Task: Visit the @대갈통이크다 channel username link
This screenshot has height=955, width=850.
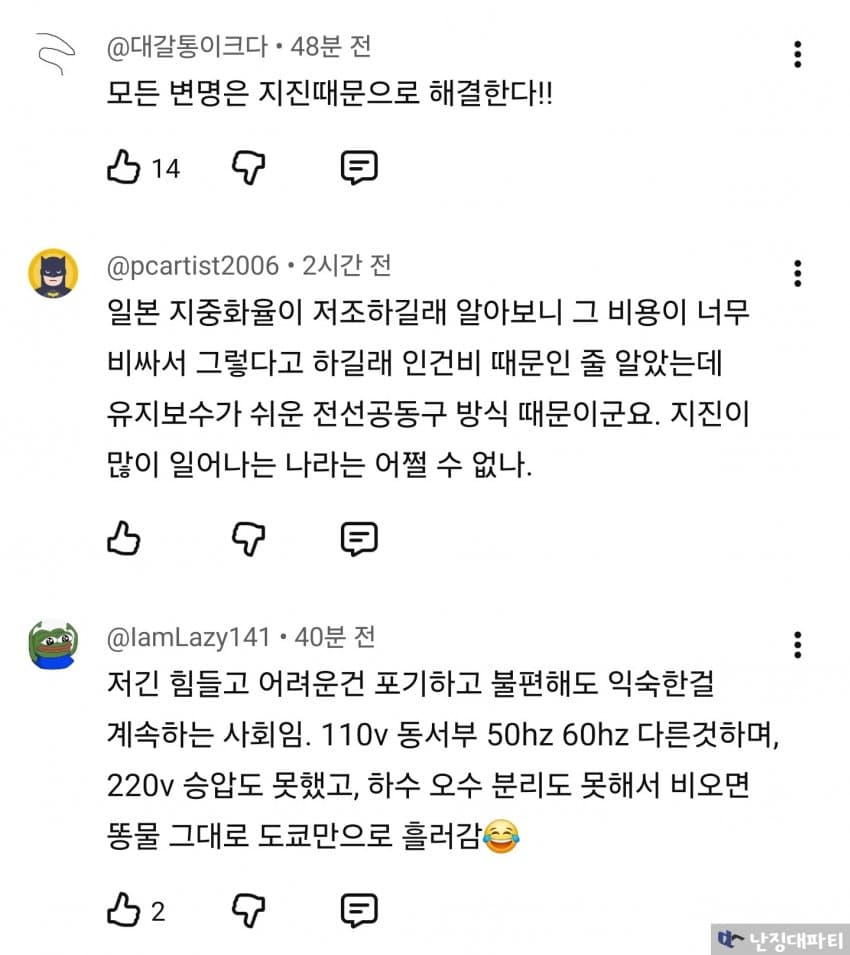Action: tap(187, 47)
